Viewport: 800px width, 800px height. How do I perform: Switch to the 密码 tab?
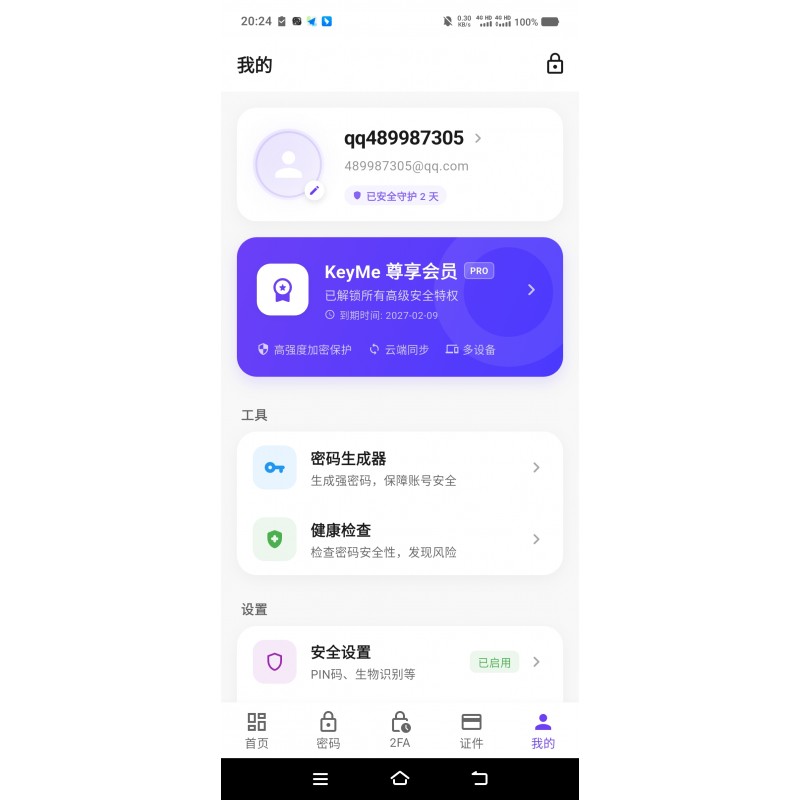point(328,731)
